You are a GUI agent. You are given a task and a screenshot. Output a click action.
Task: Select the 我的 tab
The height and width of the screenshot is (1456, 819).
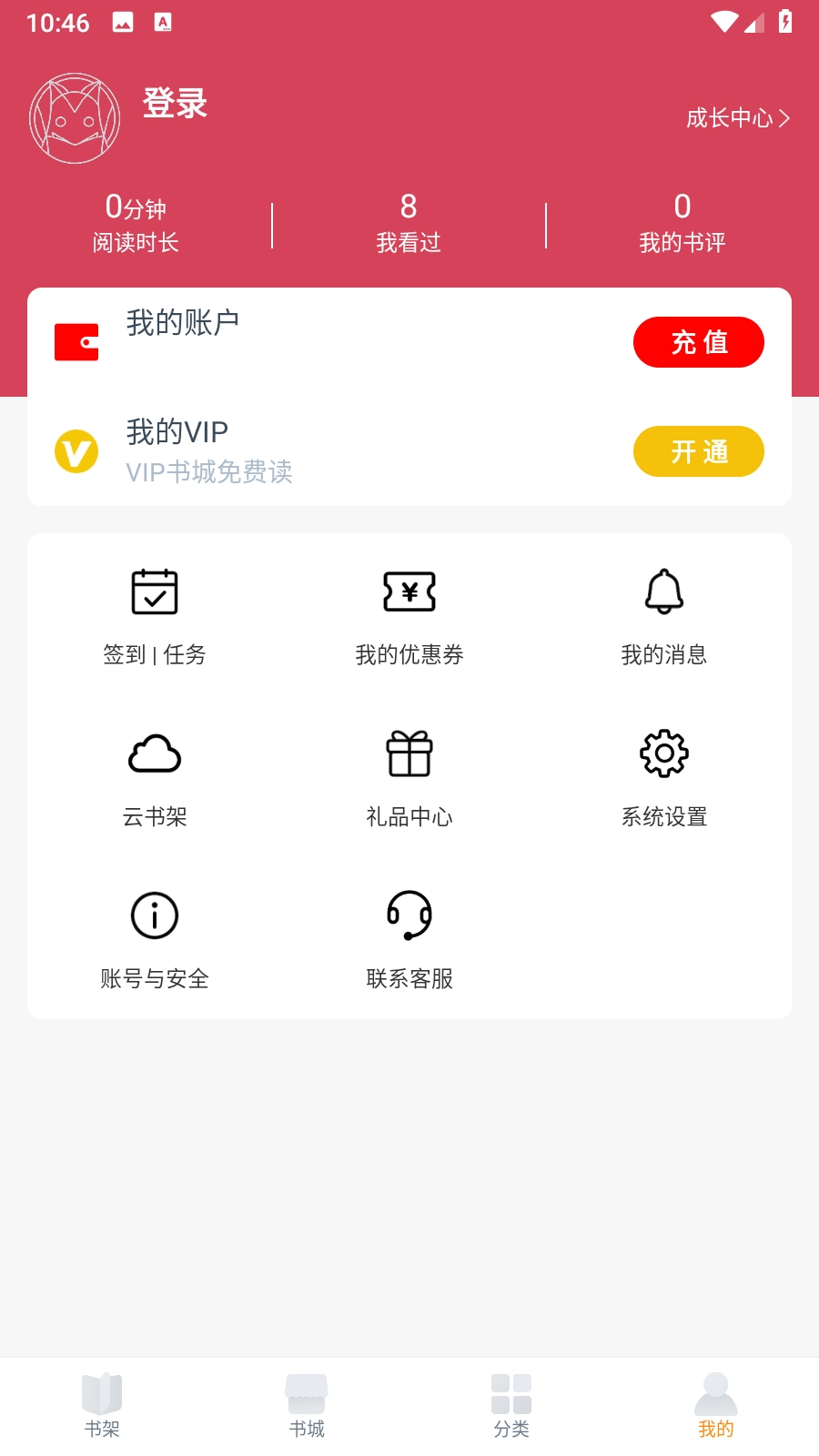716,1405
